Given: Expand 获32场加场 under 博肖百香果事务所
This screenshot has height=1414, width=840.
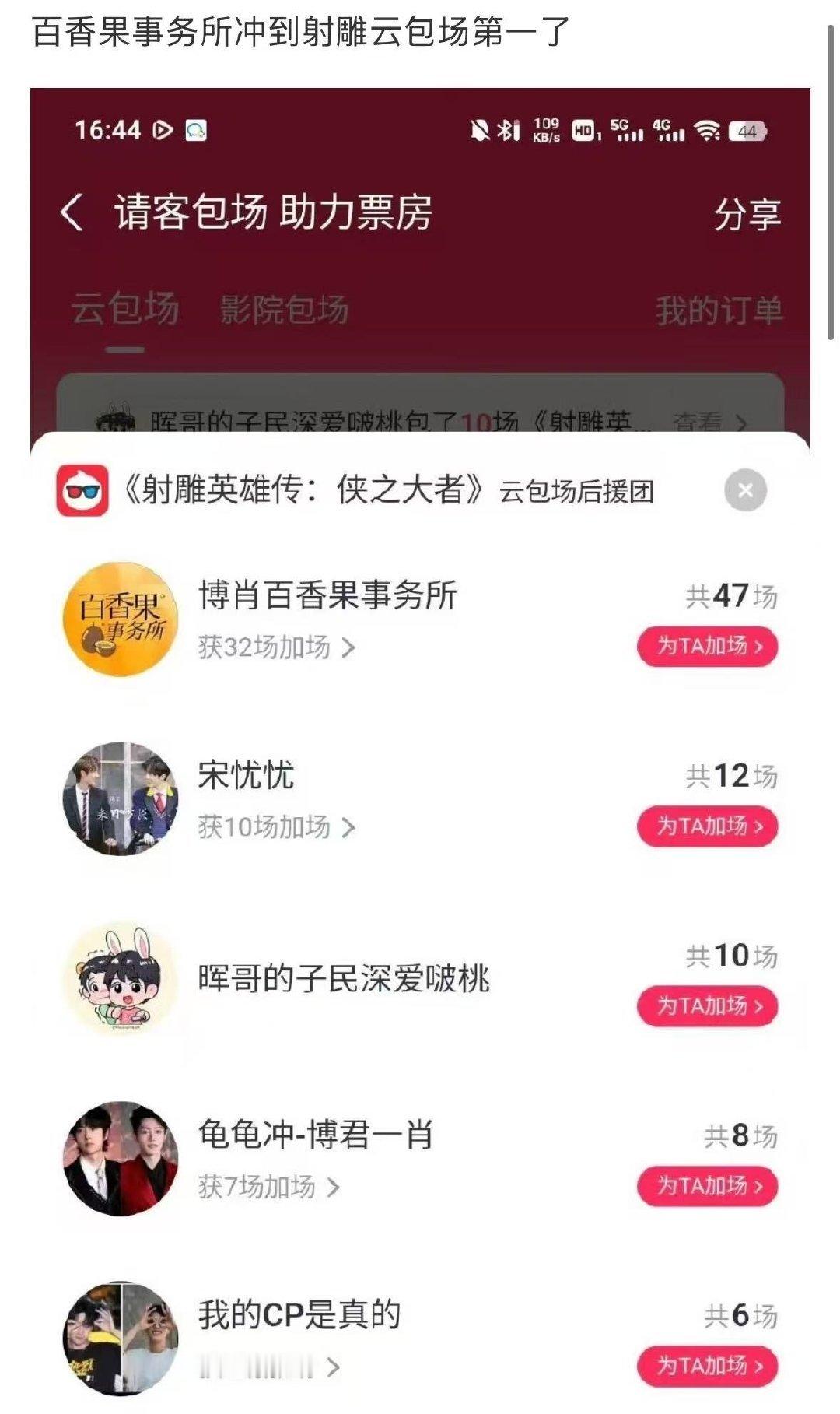Looking at the screenshot, I should (x=266, y=646).
